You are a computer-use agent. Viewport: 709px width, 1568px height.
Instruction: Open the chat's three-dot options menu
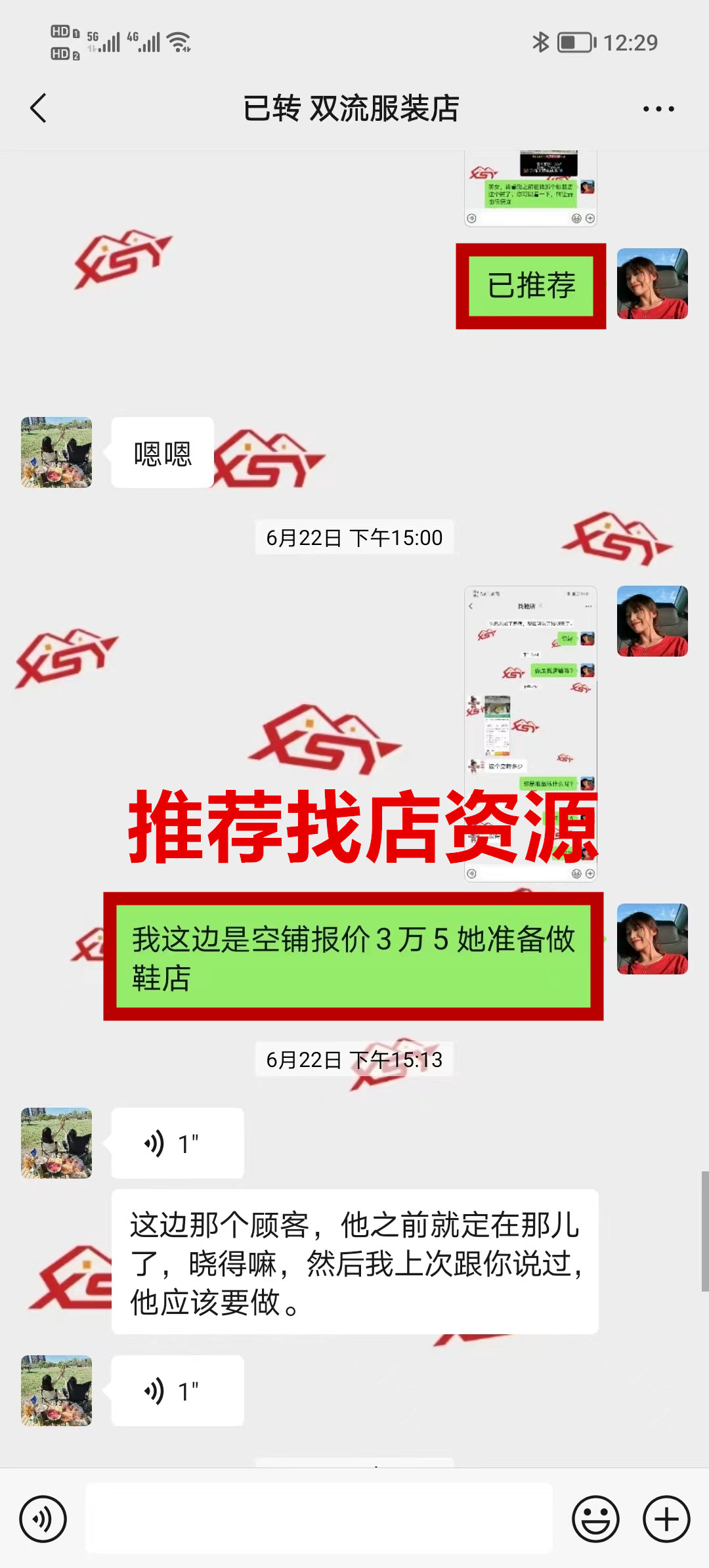tap(658, 109)
